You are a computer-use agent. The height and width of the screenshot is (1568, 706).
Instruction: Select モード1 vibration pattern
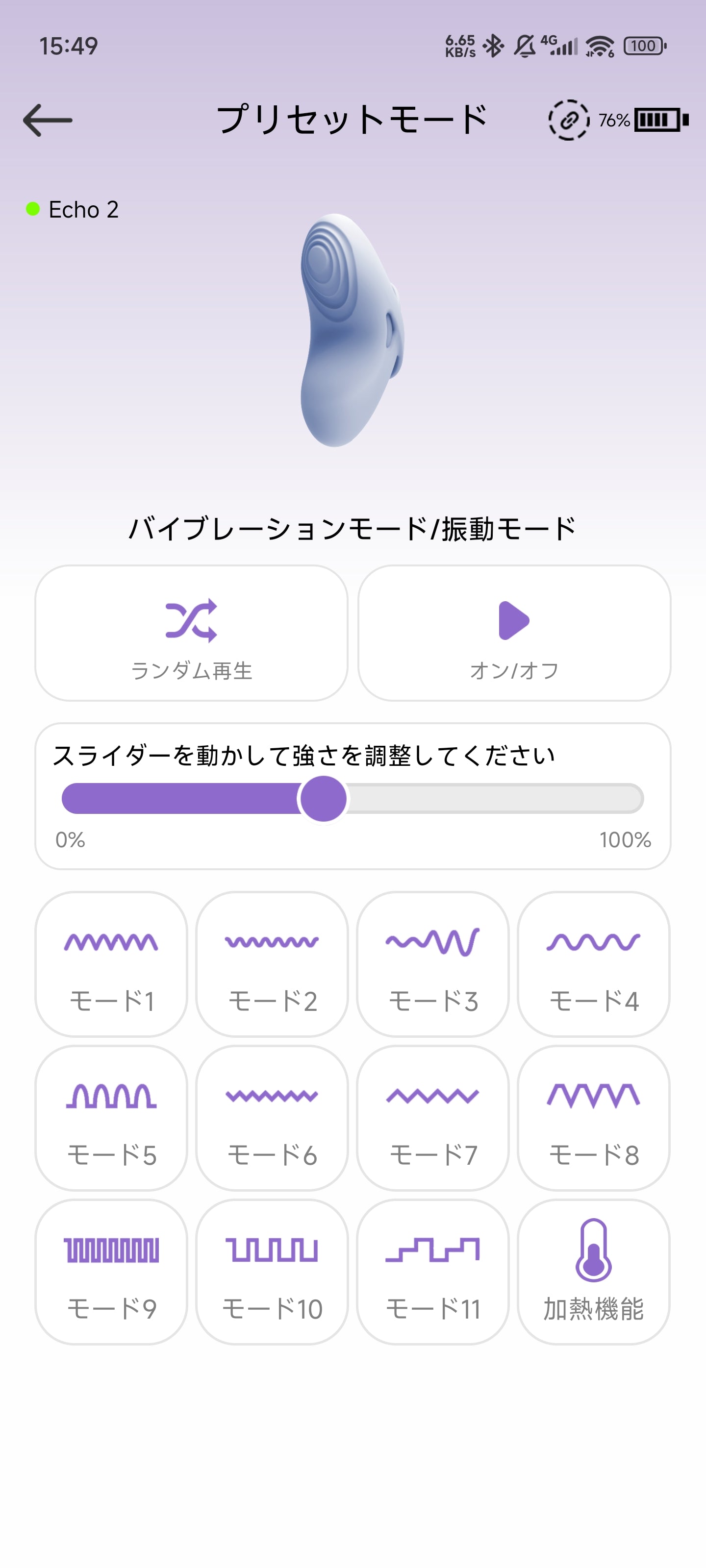coord(111,964)
